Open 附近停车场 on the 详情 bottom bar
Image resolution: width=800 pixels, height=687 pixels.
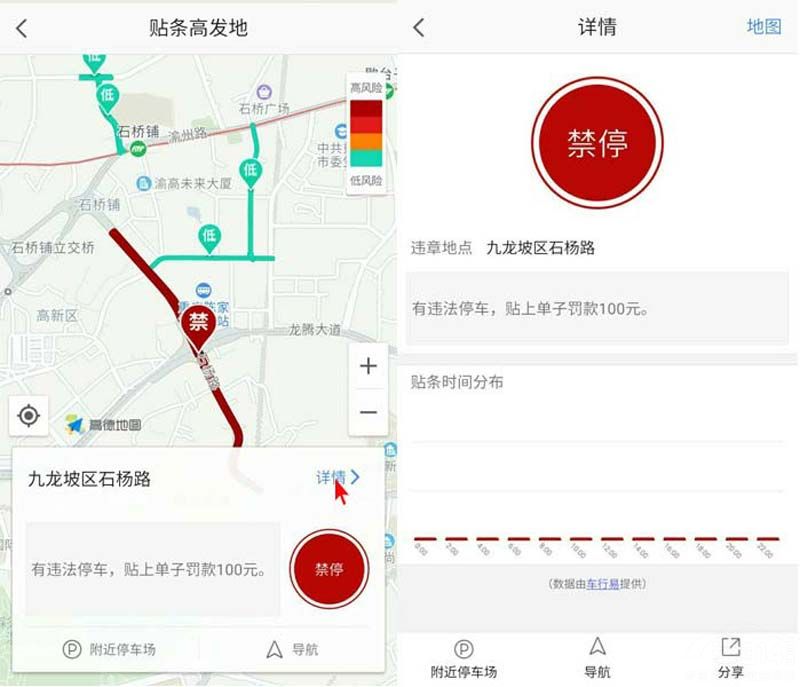463,659
